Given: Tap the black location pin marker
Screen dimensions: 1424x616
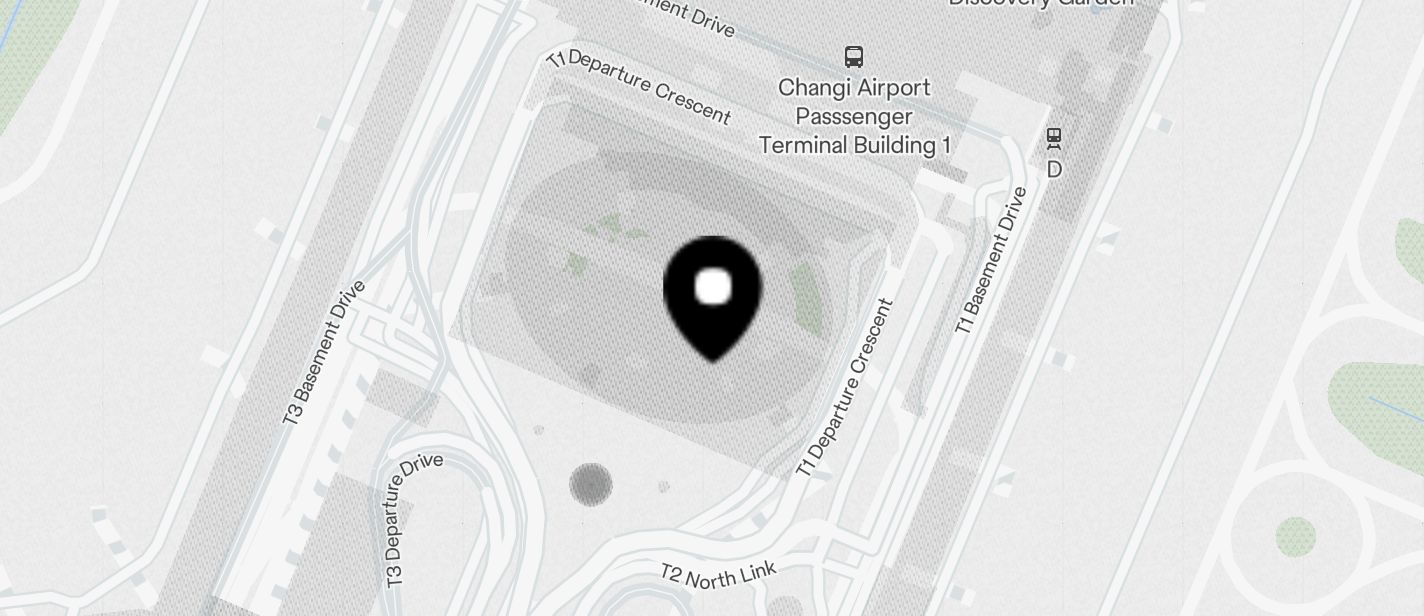Looking at the screenshot, I should (x=712, y=293).
